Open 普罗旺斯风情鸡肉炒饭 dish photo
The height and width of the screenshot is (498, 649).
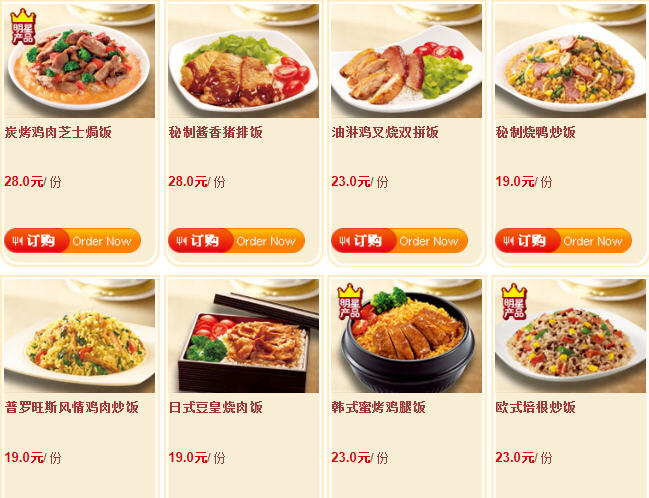(x=79, y=336)
